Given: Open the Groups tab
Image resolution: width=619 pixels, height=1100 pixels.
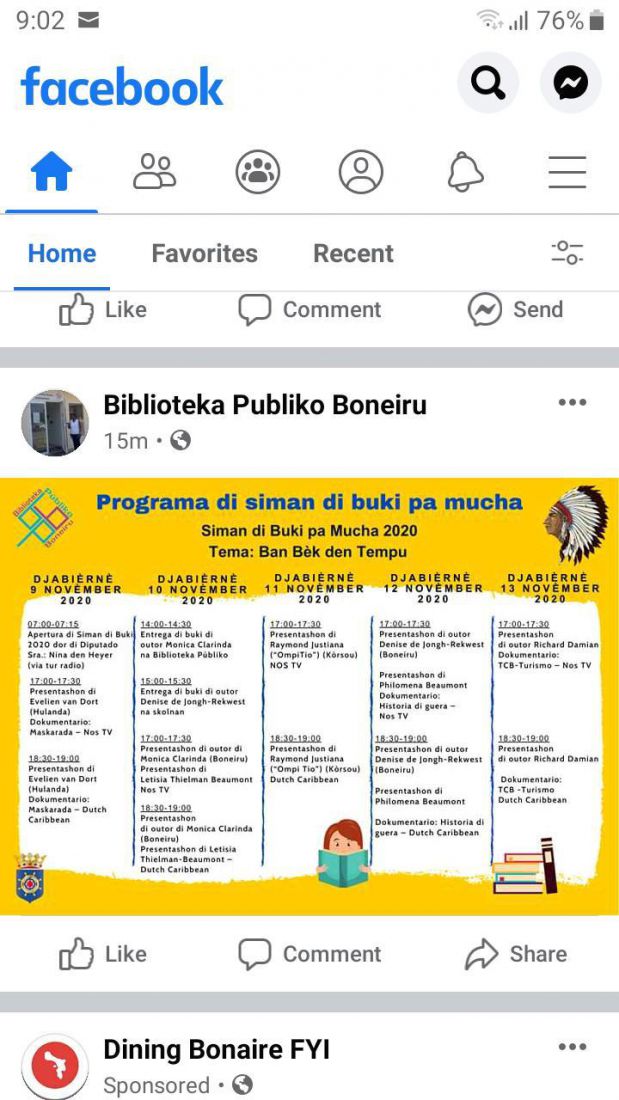Looking at the screenshot, I should click(257, 172).
